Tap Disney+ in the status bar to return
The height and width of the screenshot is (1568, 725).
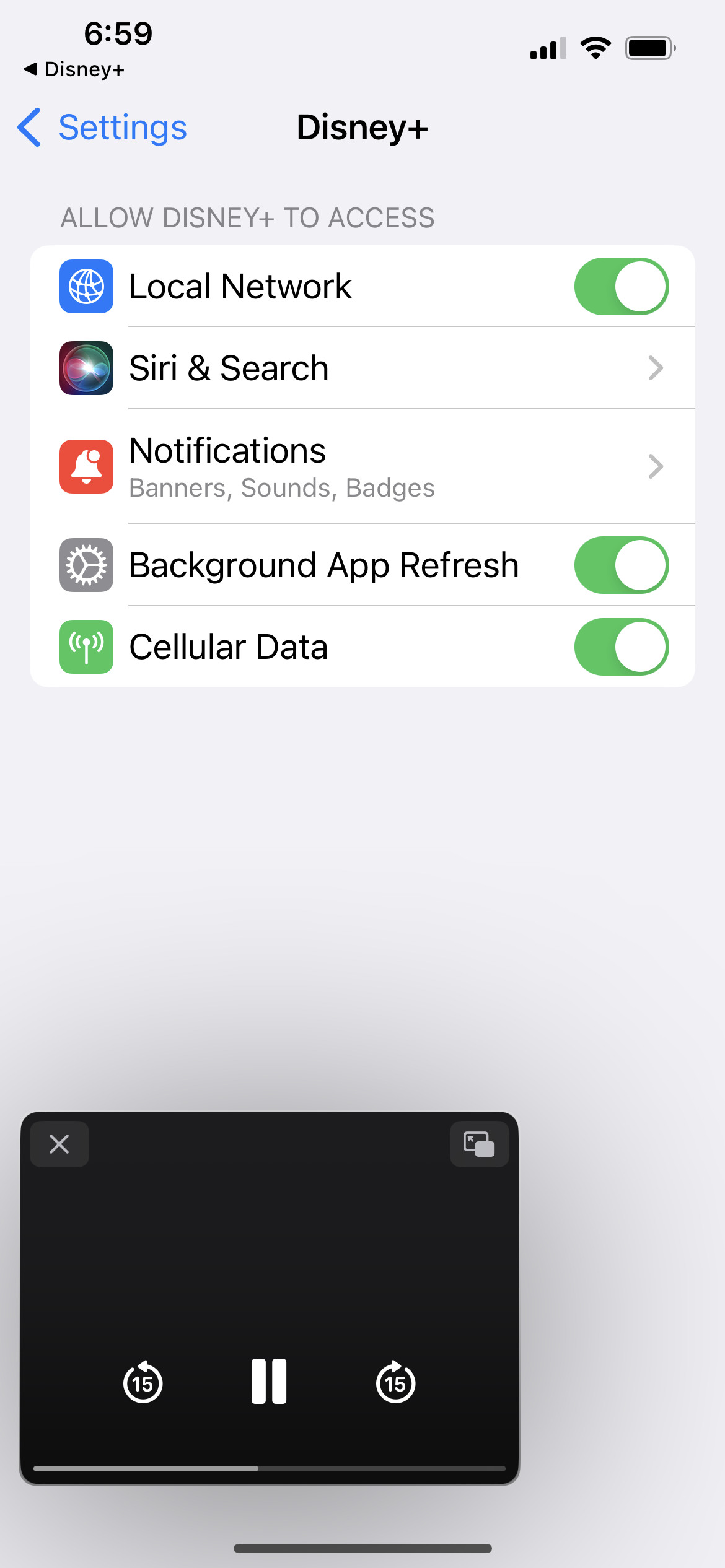pos(72,69)
